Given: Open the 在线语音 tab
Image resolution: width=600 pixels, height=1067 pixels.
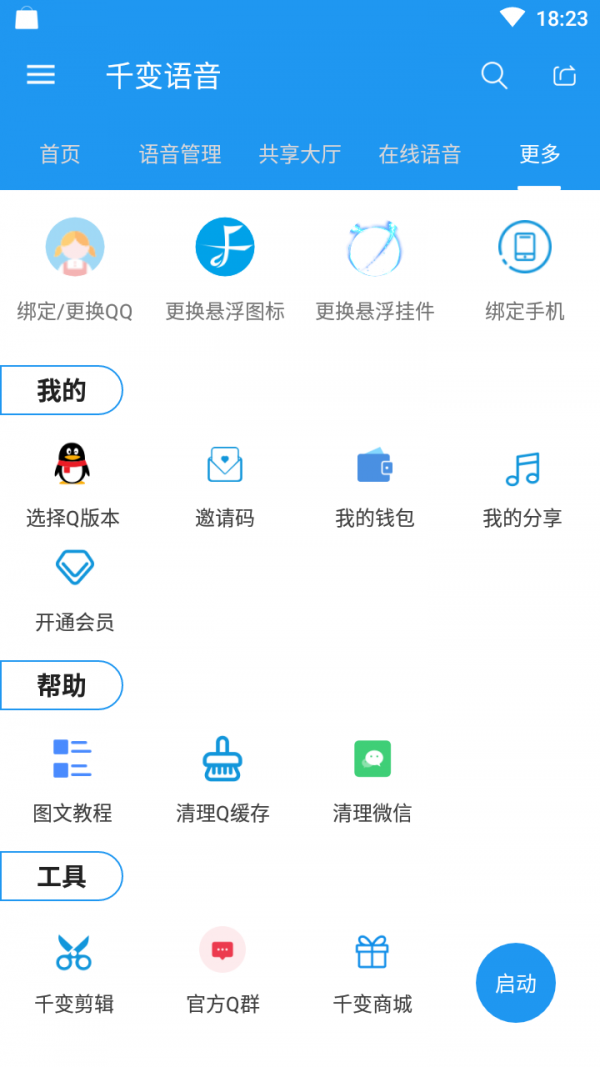Looking at the screenshot, I should [x=420, y=154].
